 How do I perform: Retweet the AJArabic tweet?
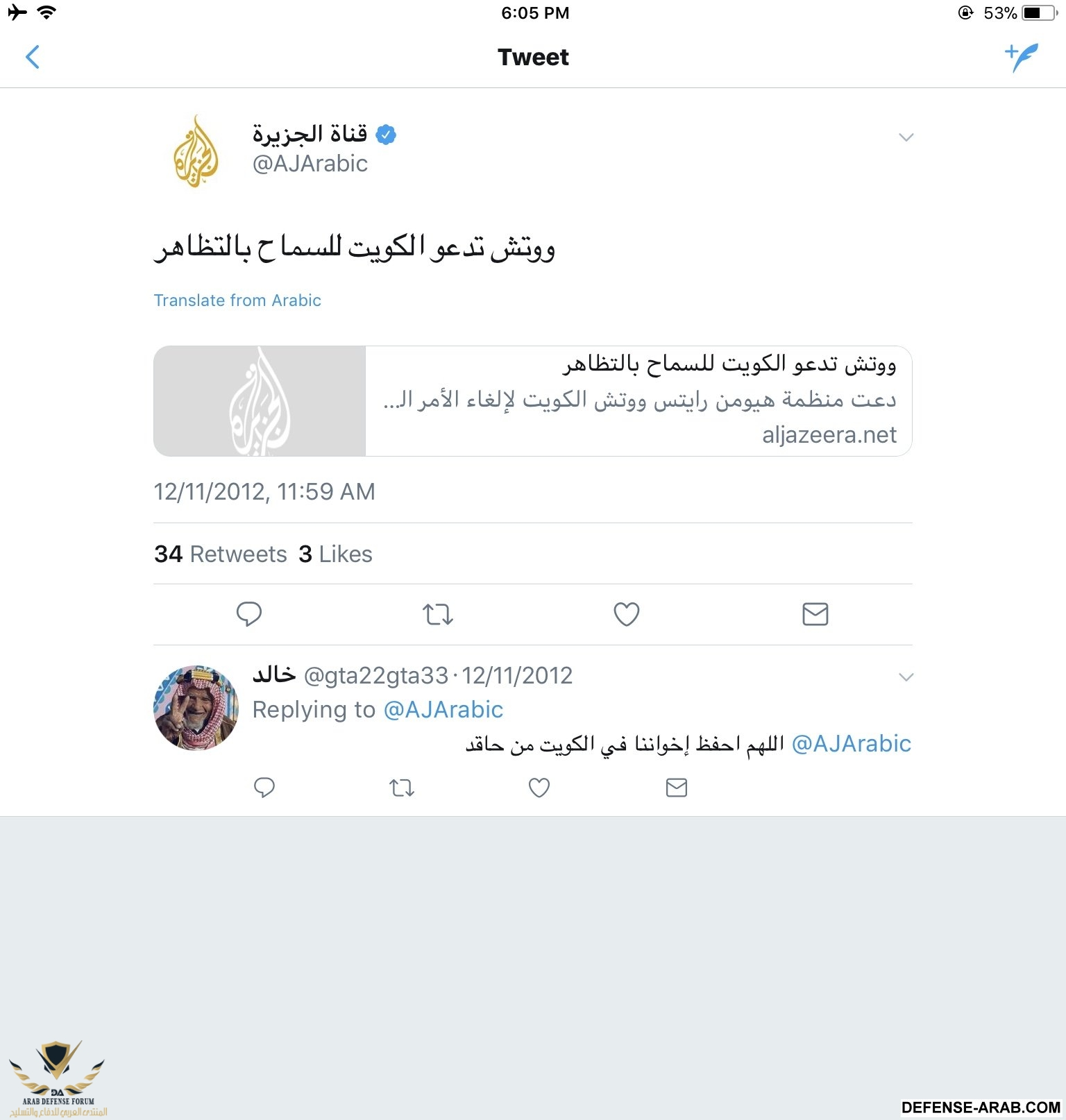coord(438,614)
